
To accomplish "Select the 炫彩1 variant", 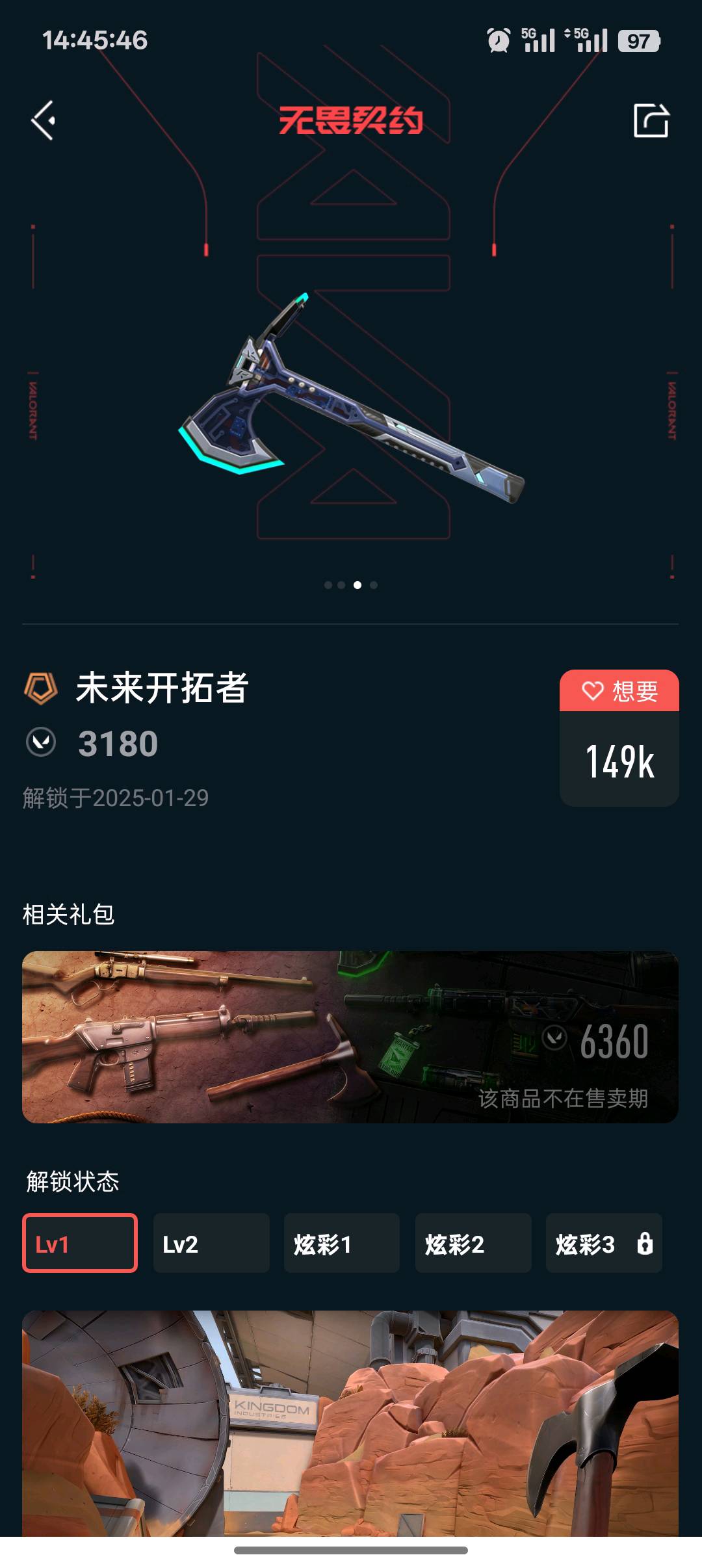I will 342,1242.
